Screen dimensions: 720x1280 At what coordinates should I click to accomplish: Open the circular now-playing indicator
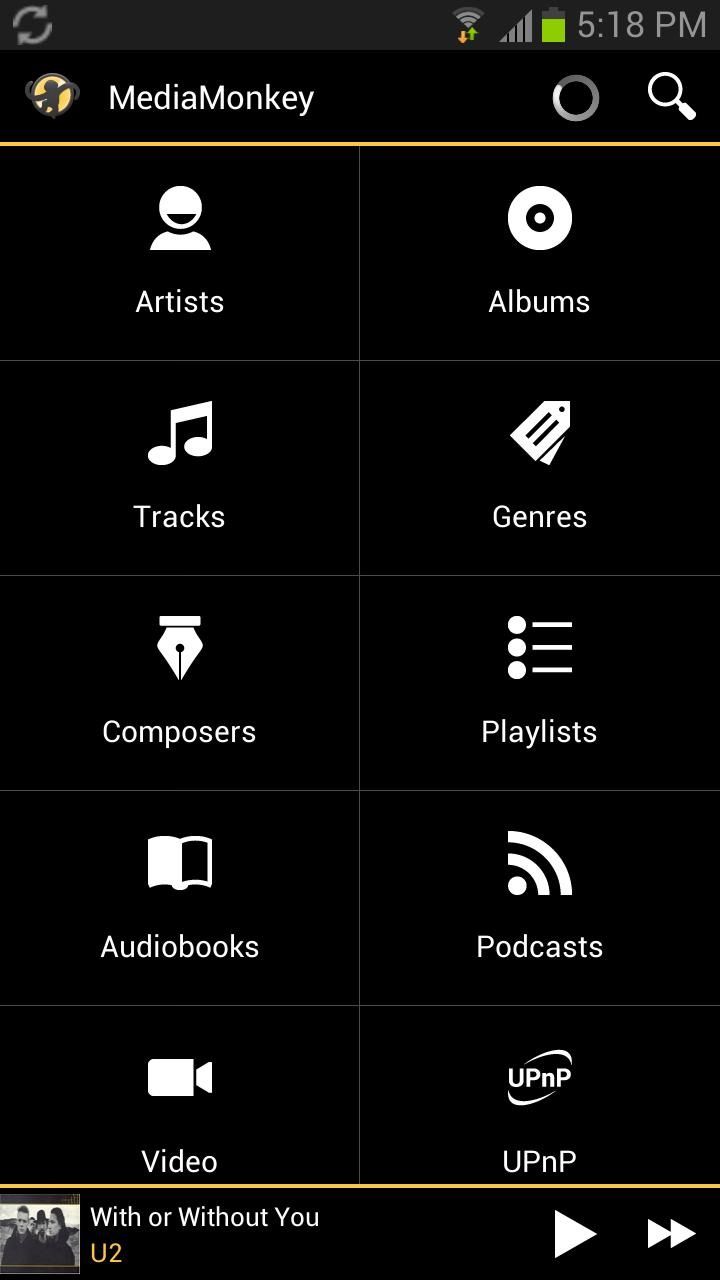point(576,97)
